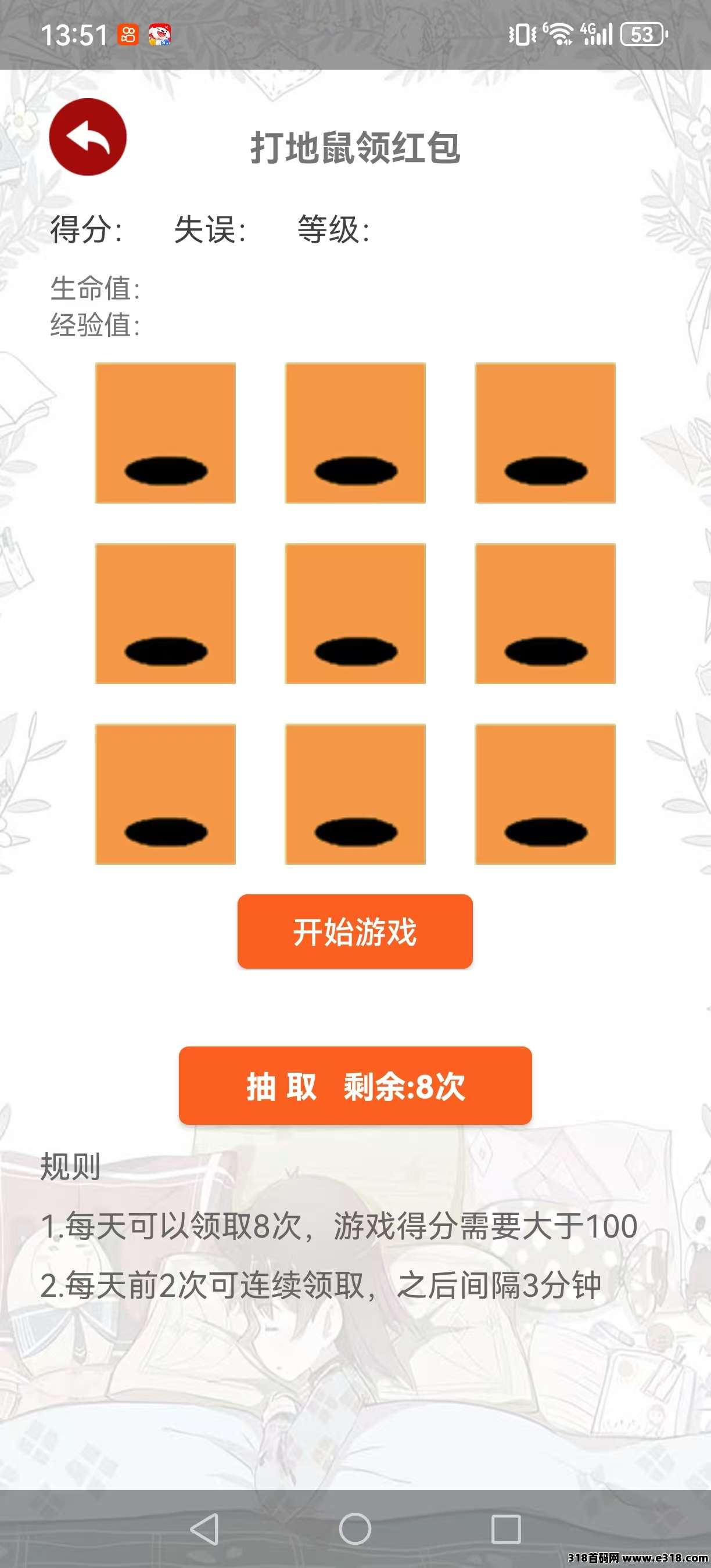The image size is (711, 1568).
Task: Hit the top-left mole hole
Action: pyautogui.click(x=165, y=433)
